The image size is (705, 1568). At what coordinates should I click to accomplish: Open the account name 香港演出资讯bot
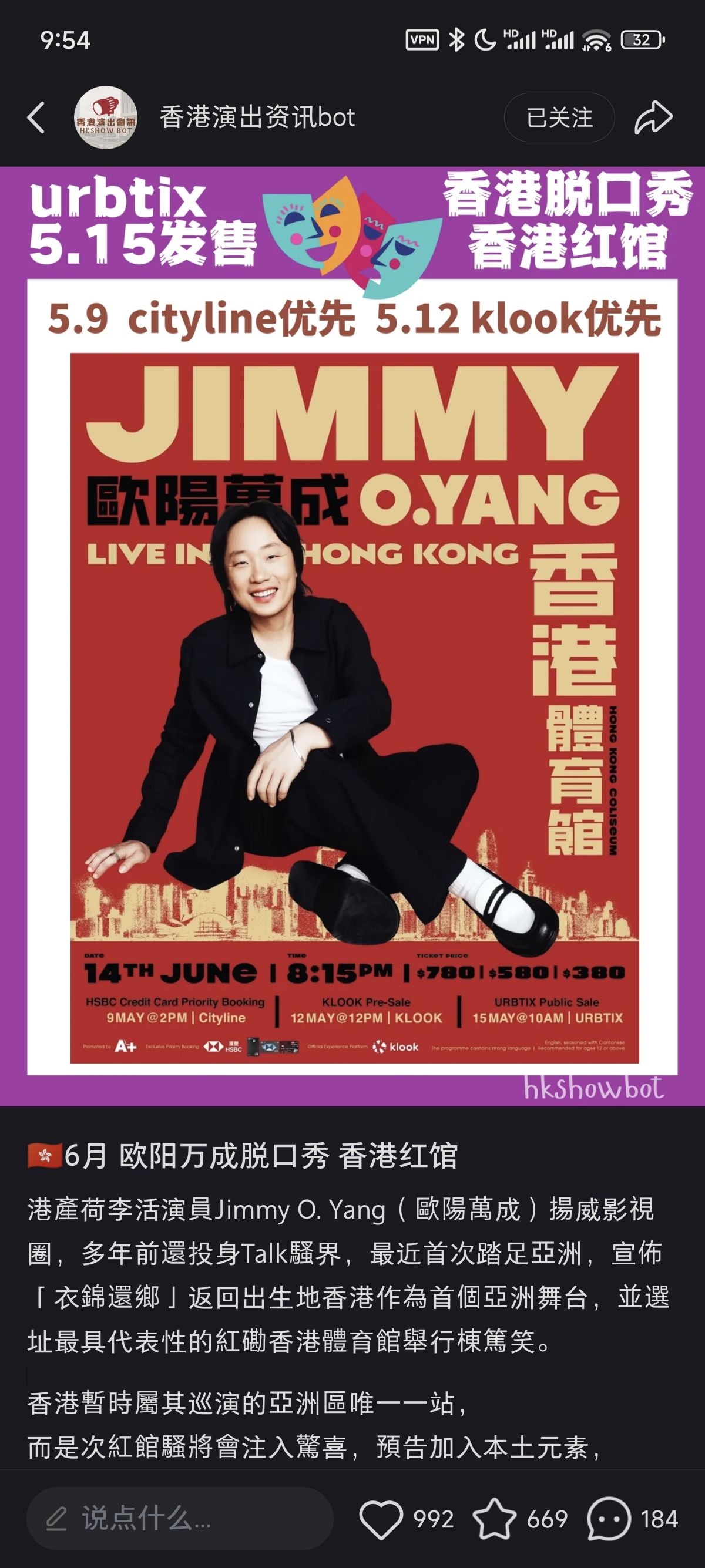(x=257, y=117)
